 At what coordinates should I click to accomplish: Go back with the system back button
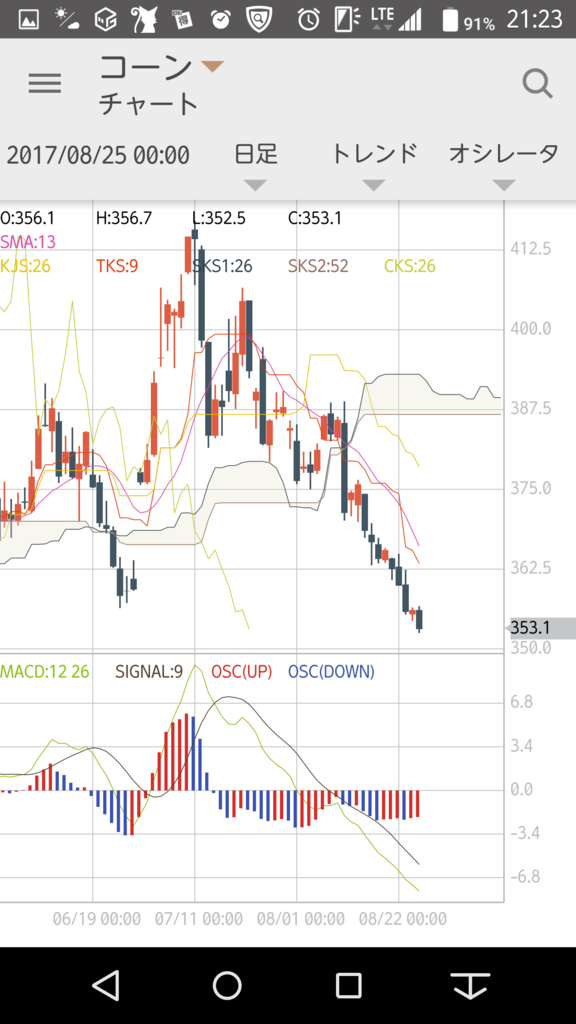point(106,985)
